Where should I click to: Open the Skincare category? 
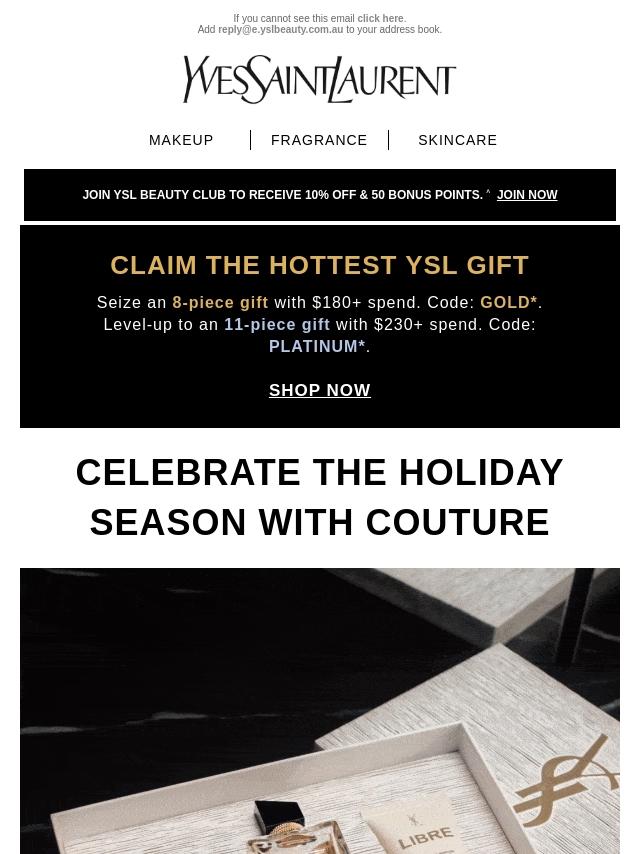pos(458,140)
